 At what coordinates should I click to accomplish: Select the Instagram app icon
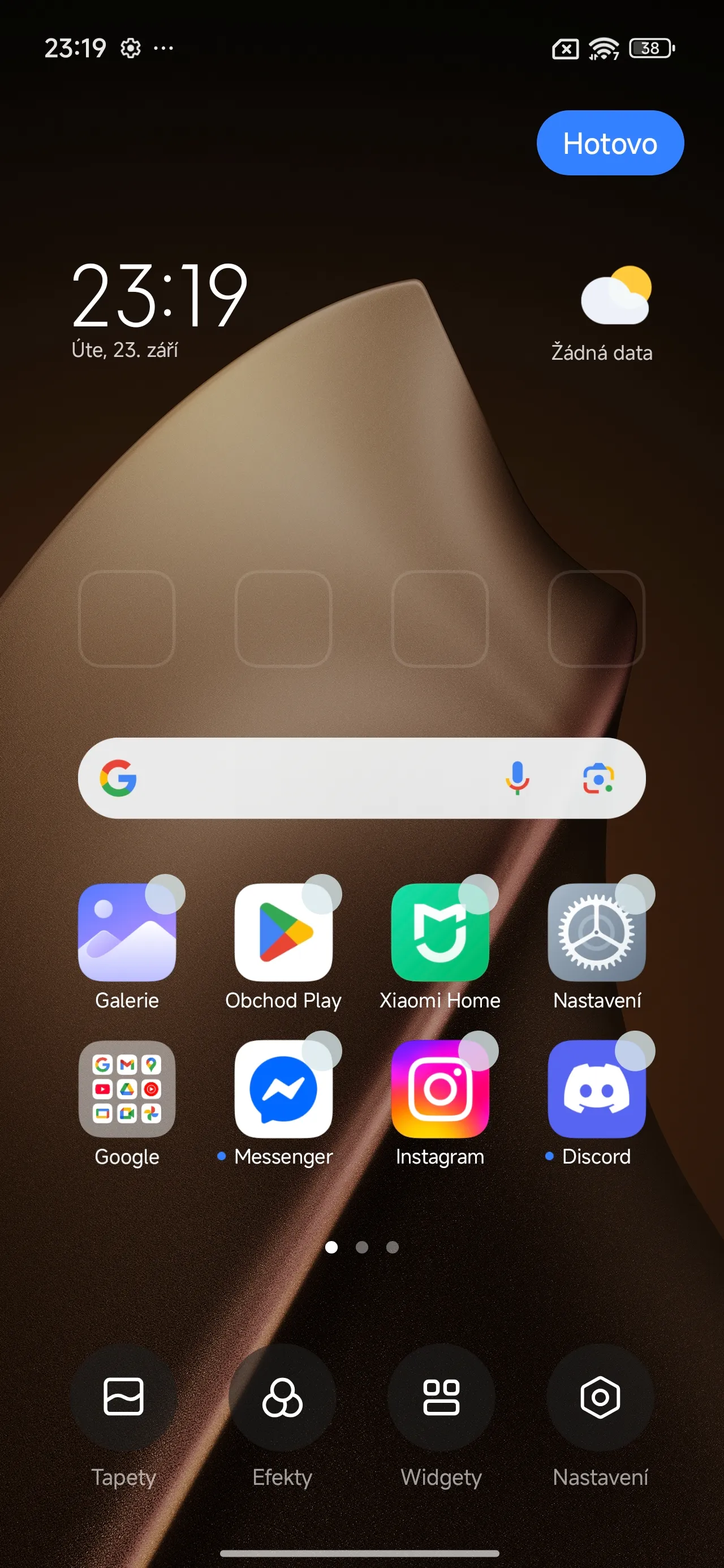pos(439,1089)
